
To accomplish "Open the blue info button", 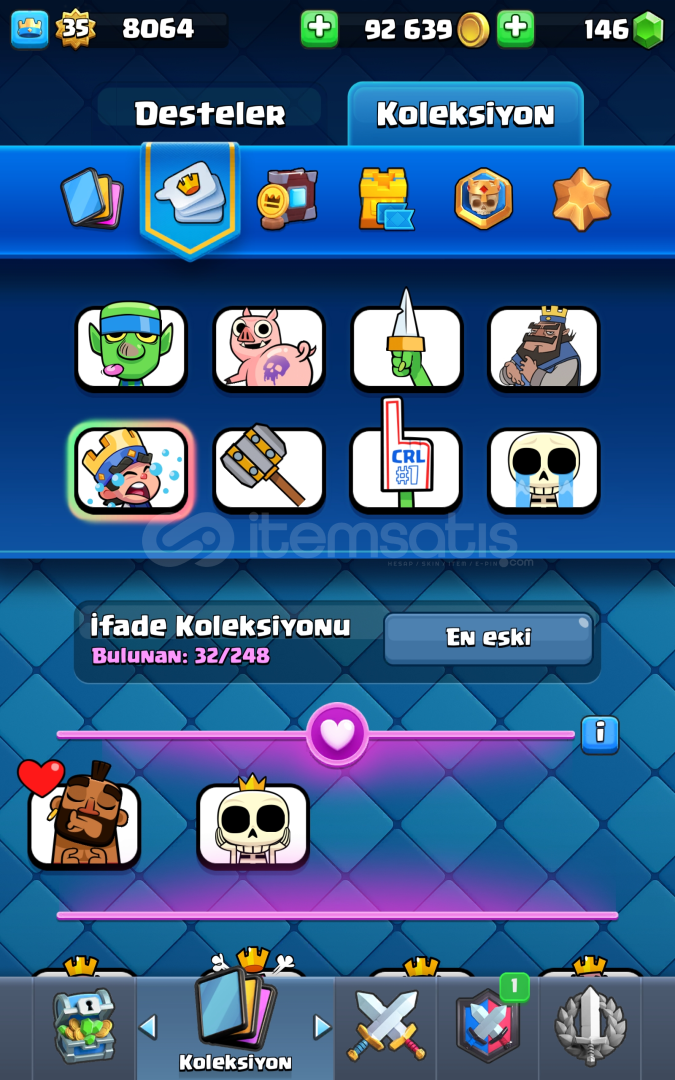I will (x=600, y=734).
